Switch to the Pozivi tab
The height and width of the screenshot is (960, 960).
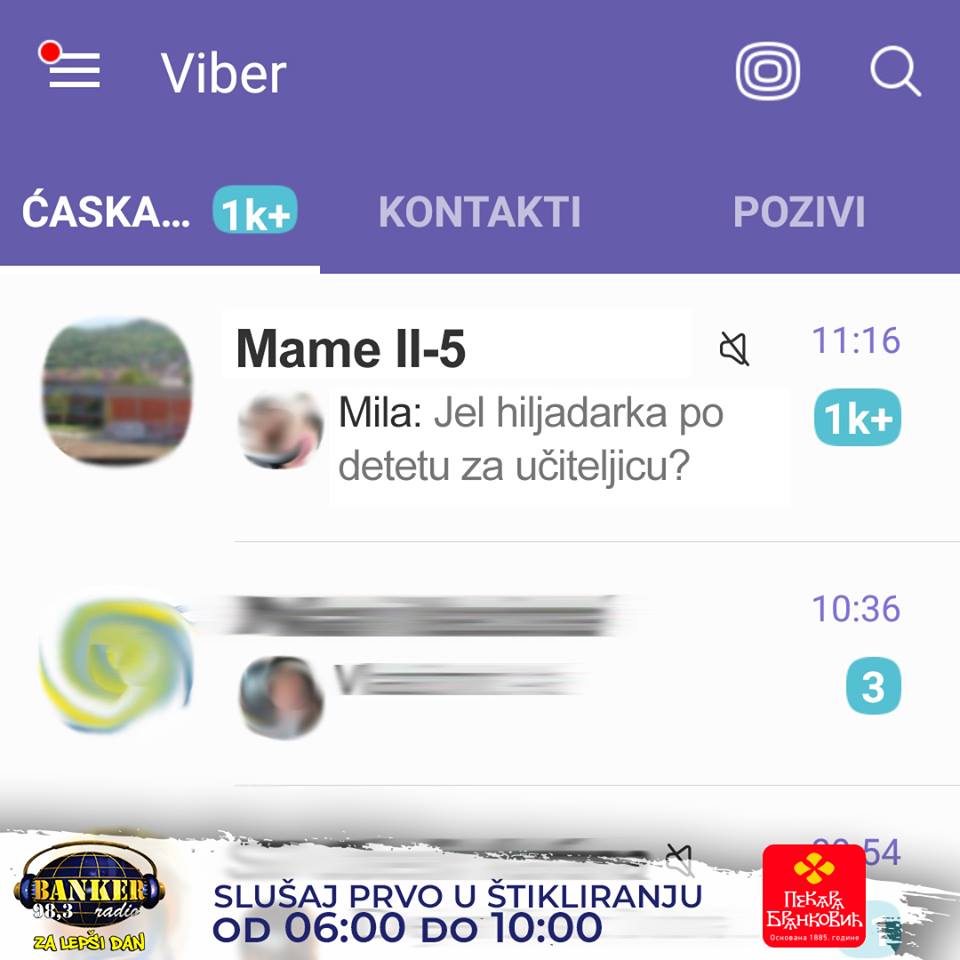pyautogui.click(x=798, y=212)
